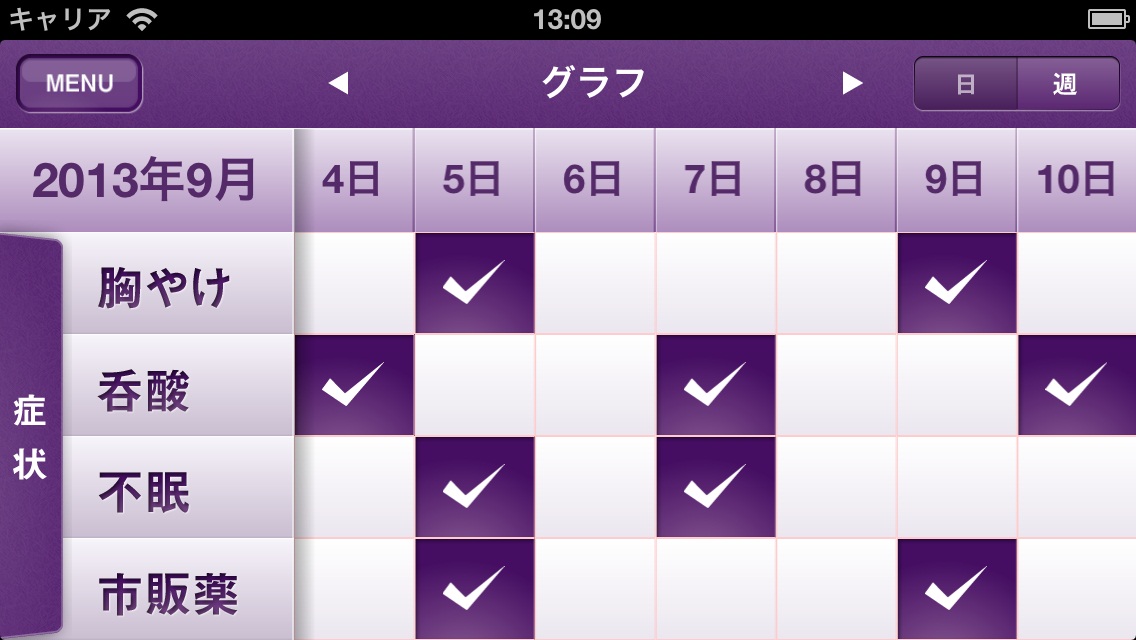Tap the 症状 side tab
This screenshot has height=640, width=1136.
(x=30, y=436)
